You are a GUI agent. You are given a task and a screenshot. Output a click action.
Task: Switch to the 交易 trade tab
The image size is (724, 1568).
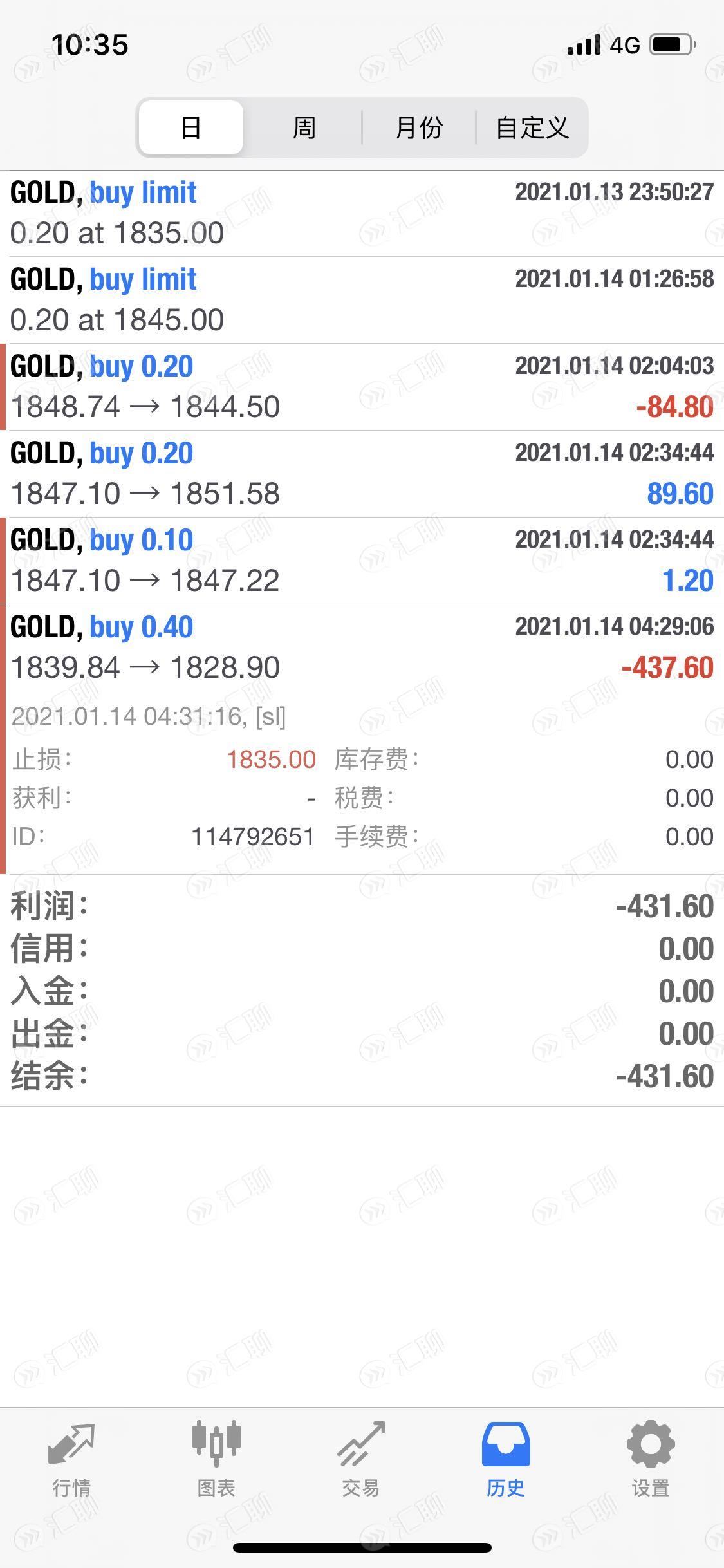pyautogui.click(x=361, y=1460)
